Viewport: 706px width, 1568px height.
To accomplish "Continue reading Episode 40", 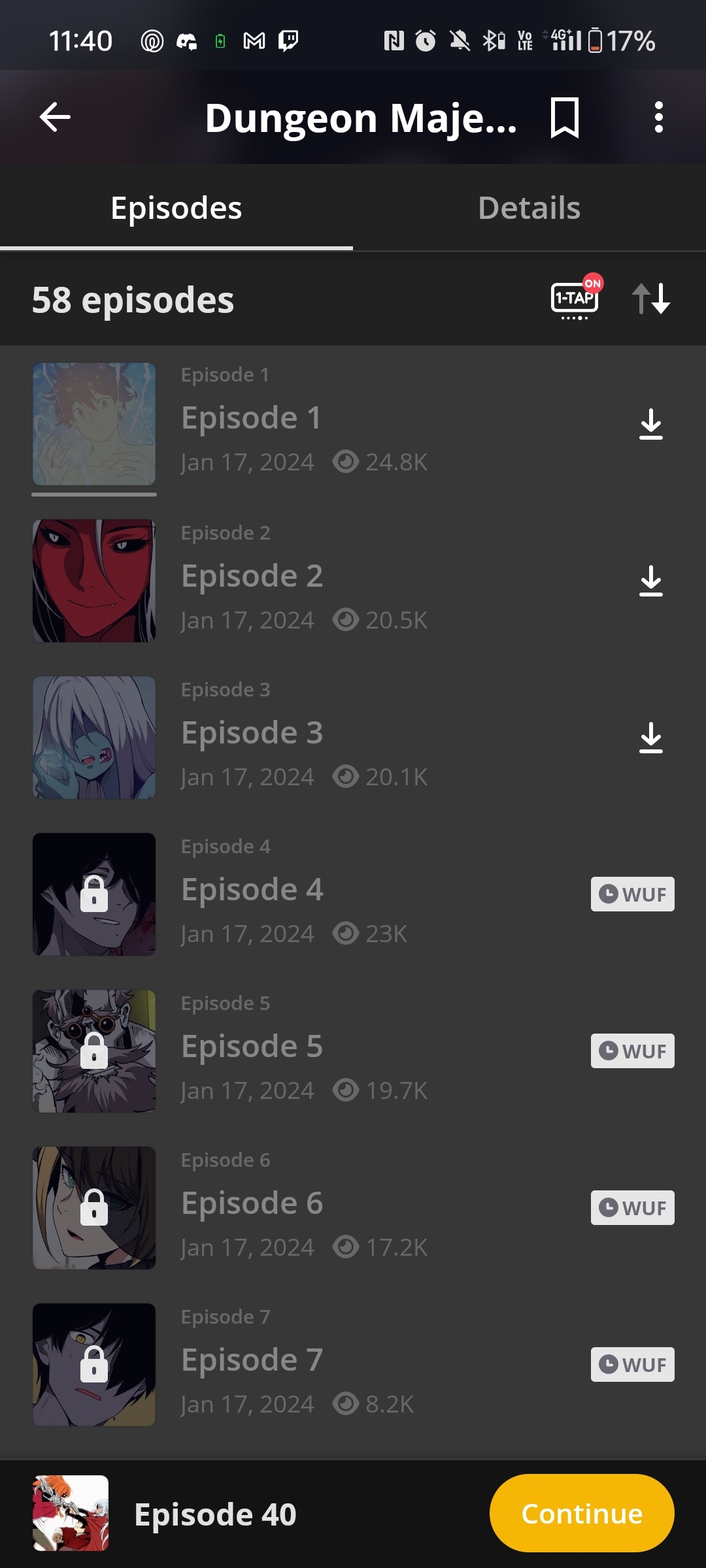I will tap(581, 1513).
